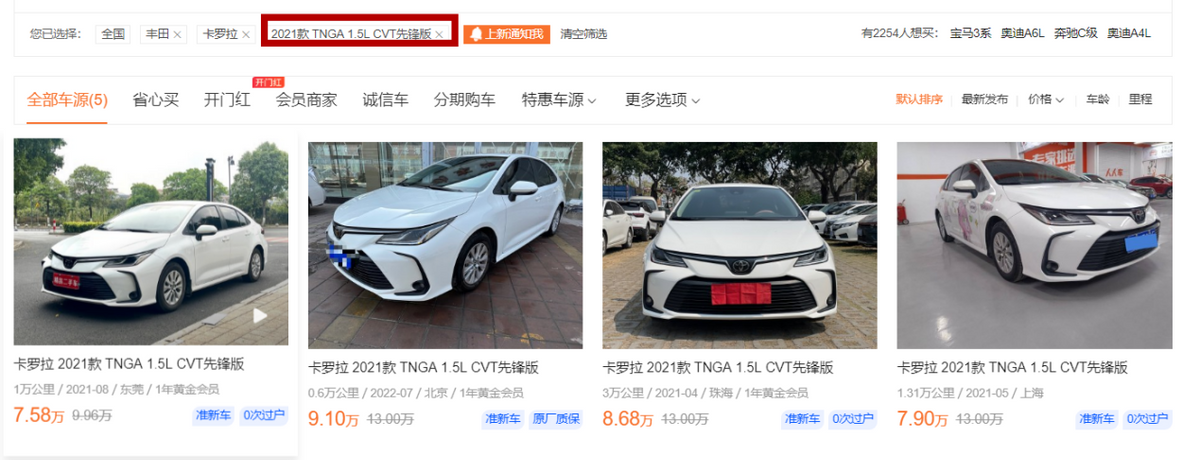Open the 价格 sort dropdown
1200x460 pixels.
(x=1045, y=100)
